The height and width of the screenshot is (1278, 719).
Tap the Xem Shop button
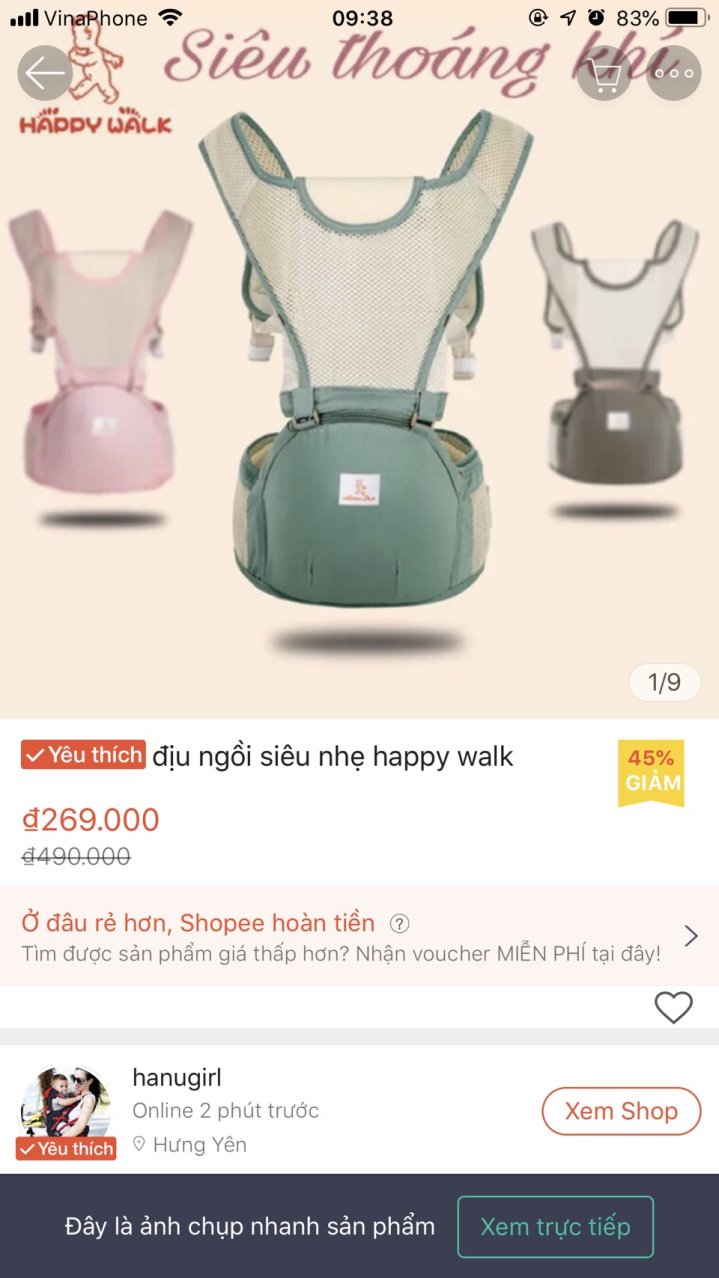pyautogui.click(x=621, y=1111)
